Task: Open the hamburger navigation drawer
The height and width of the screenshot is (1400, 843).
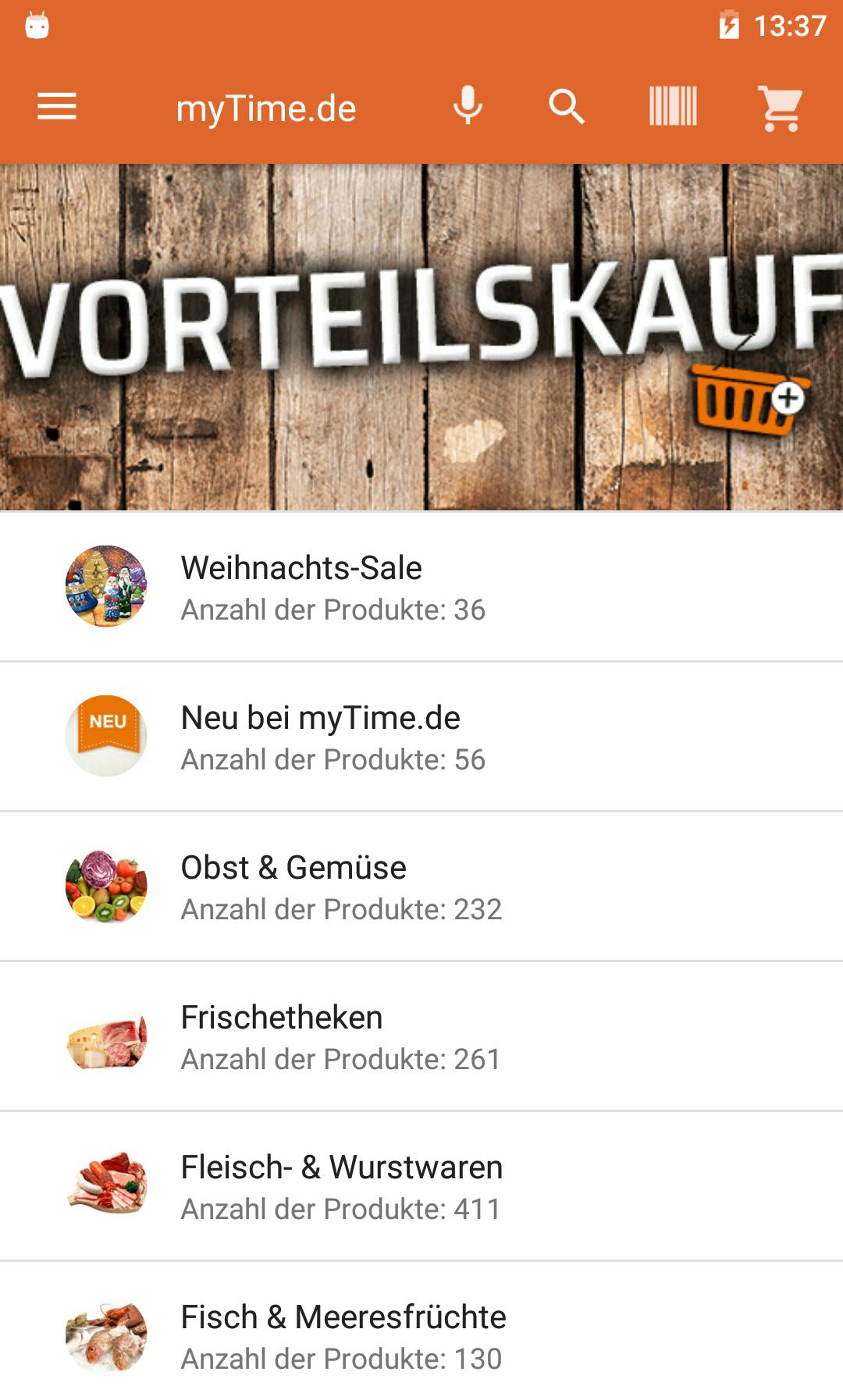Action: pyautogui.click(x=57, y=107)
